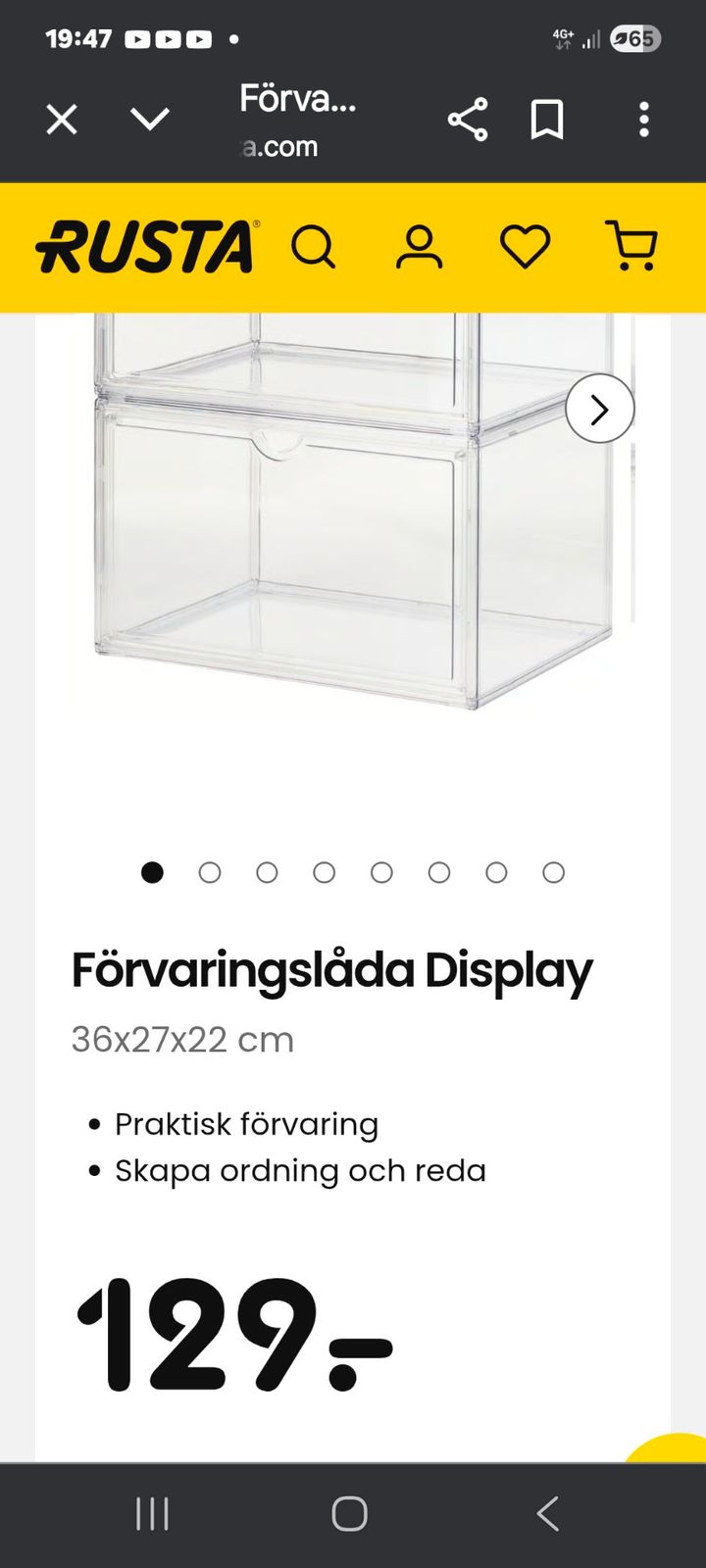Share this Rusta product page
Screen dimensions: 706x1568
tap(468, 120)
